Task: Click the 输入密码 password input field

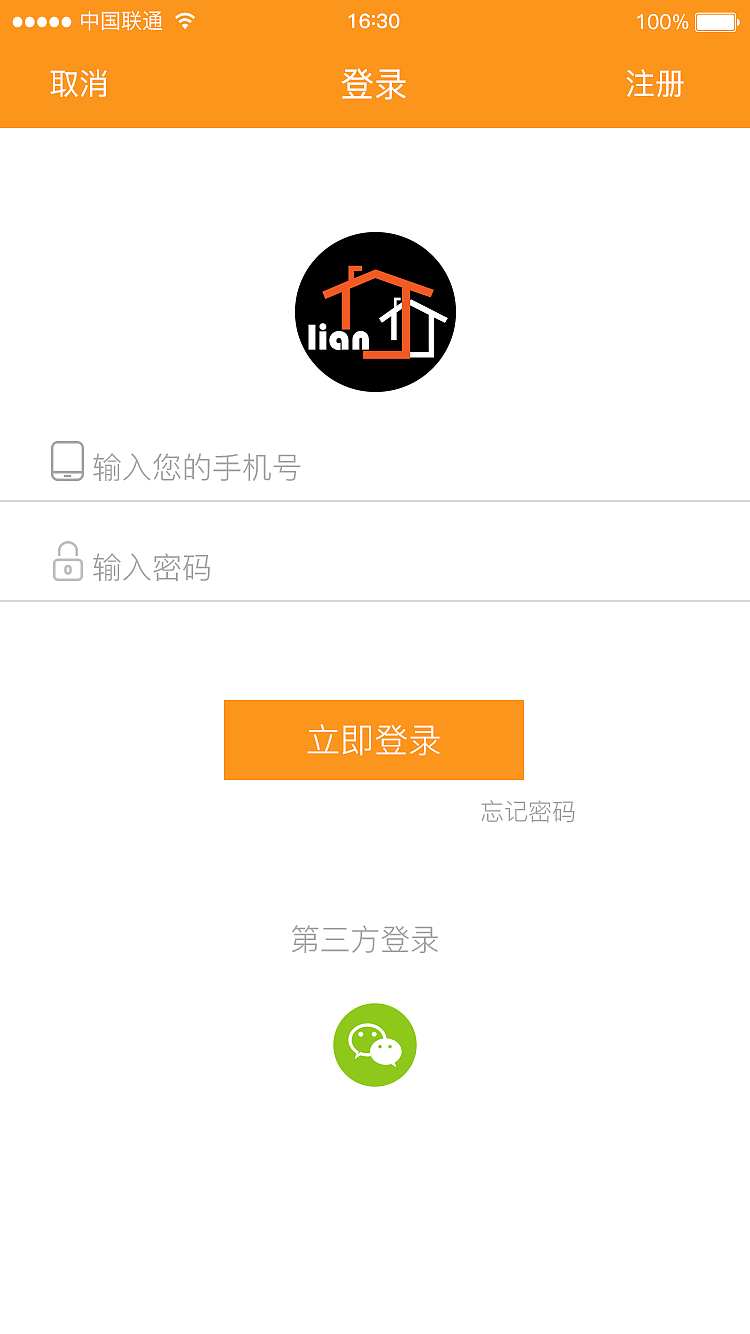Action: (x=300, y=564)
